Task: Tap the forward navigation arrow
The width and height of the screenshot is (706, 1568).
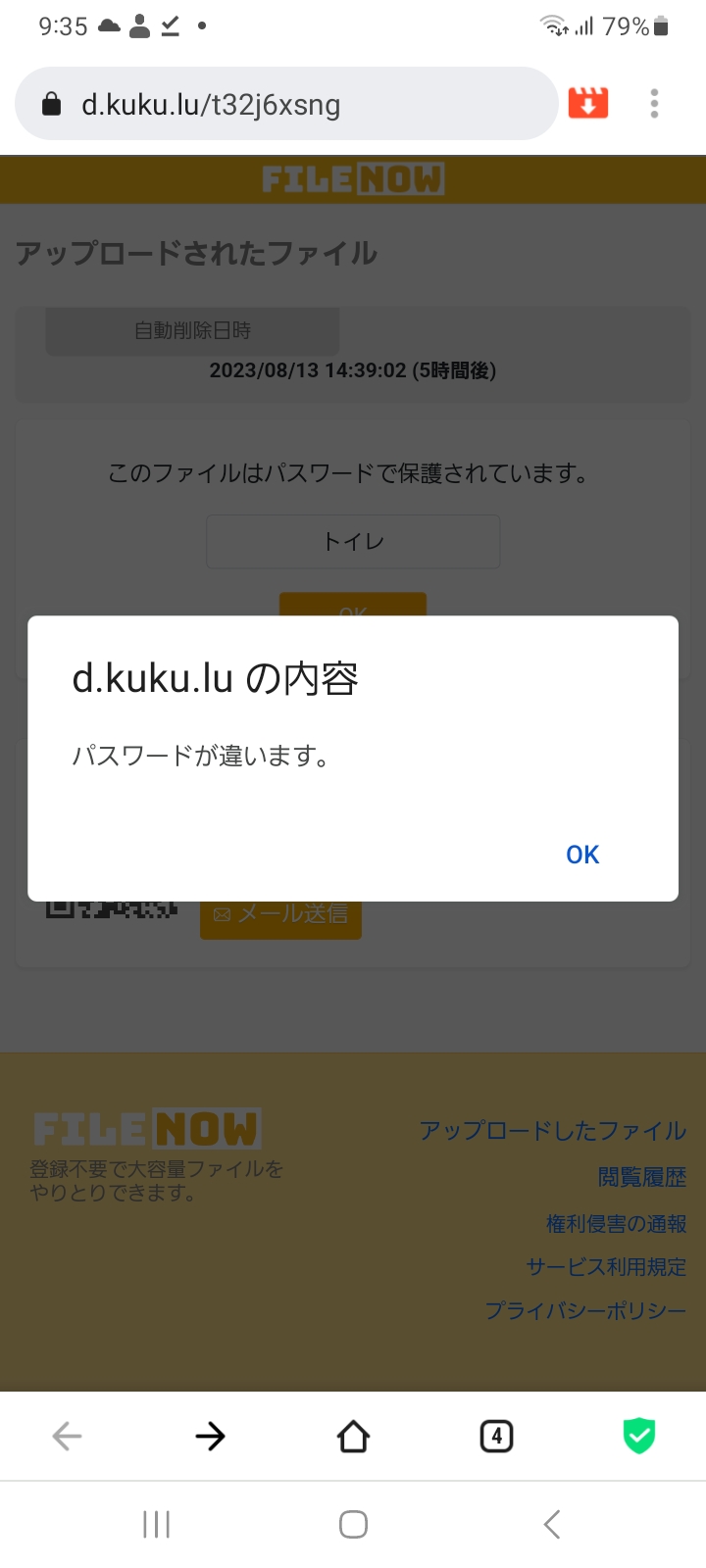Action: click(210, 1437)
